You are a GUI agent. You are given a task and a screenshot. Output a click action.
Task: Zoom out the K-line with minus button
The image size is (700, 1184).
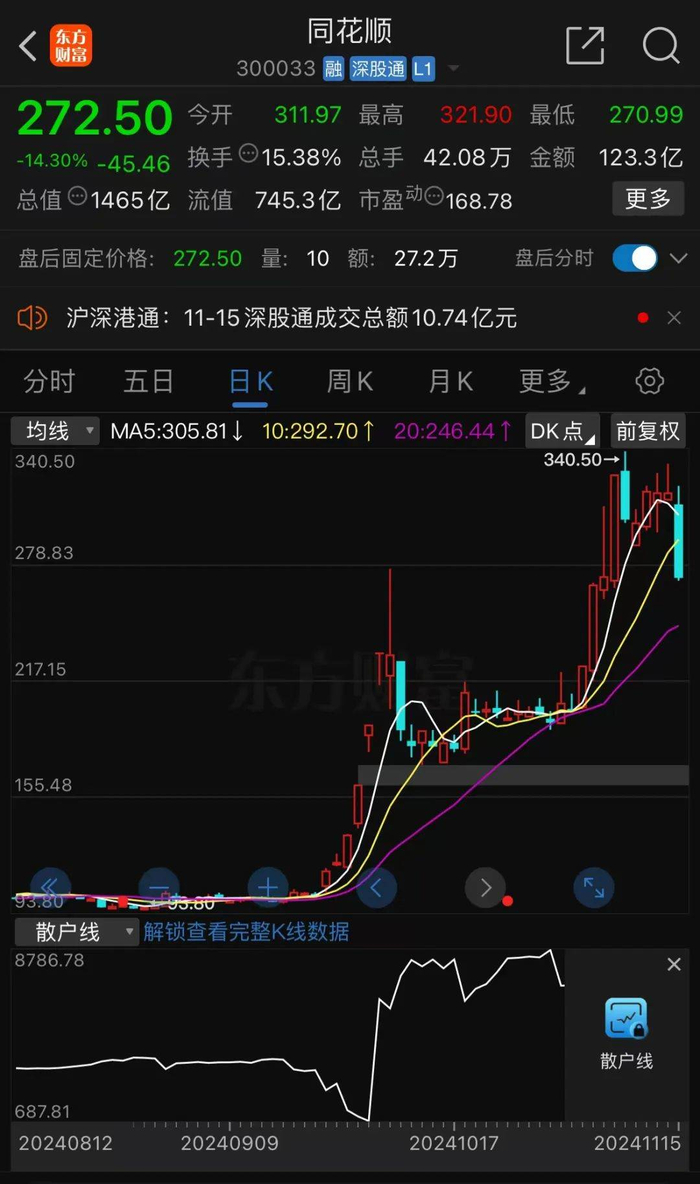pyautogui.click(x=159, y=888)
